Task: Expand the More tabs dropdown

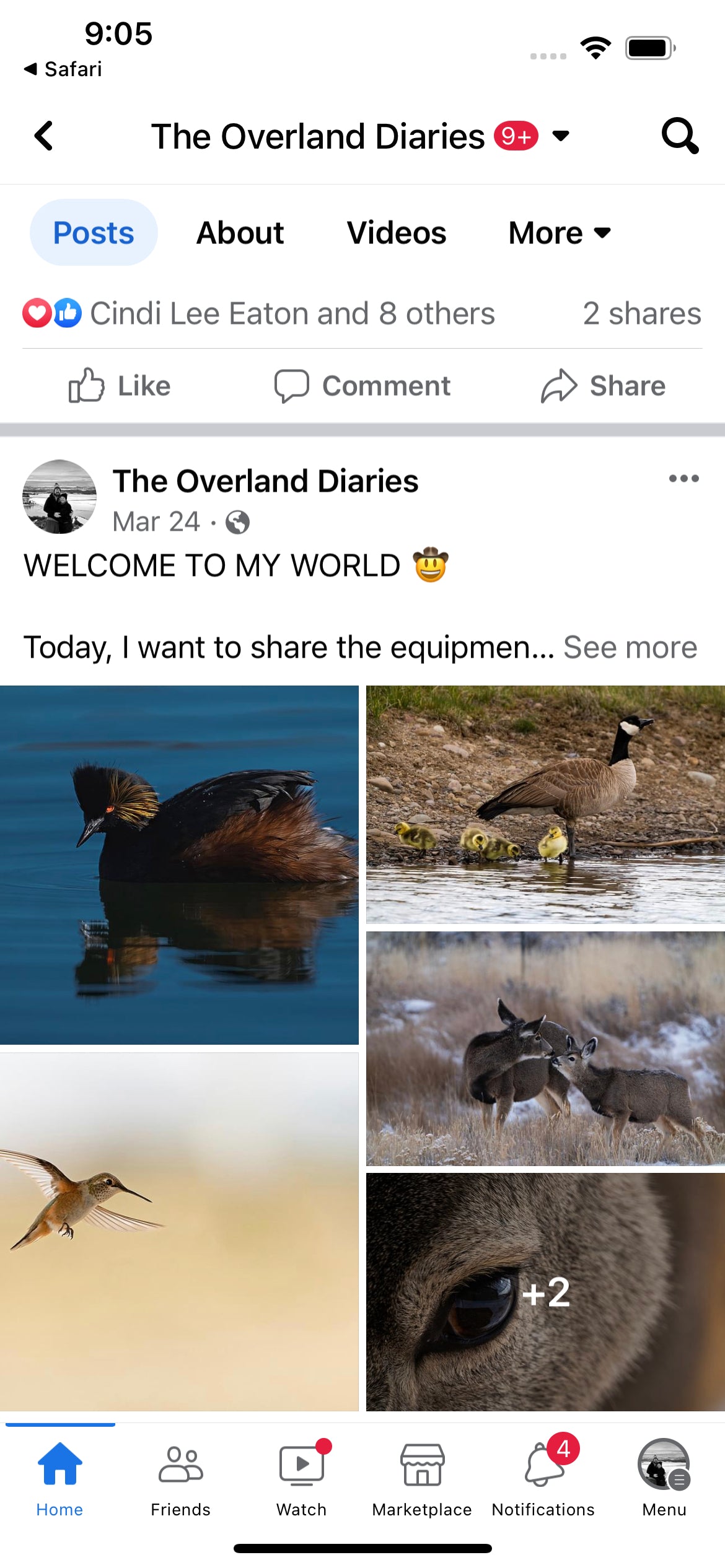Action: click(559, 233)
